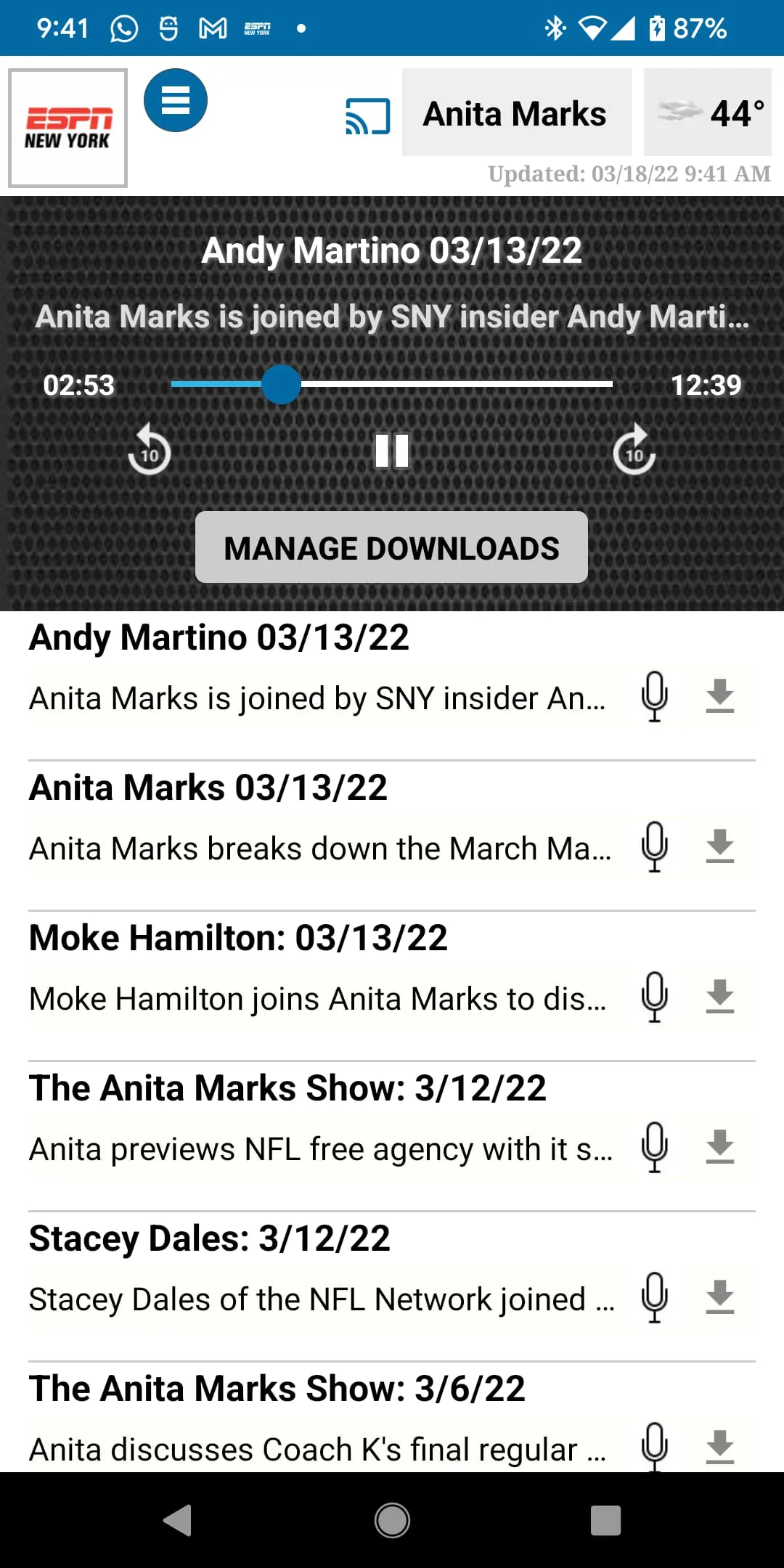Image resolution: width=784 pixels, height=1568 pixels.
Task: Download the Stacey Dales 3/12/22 episode
Action: point(720,1297)
